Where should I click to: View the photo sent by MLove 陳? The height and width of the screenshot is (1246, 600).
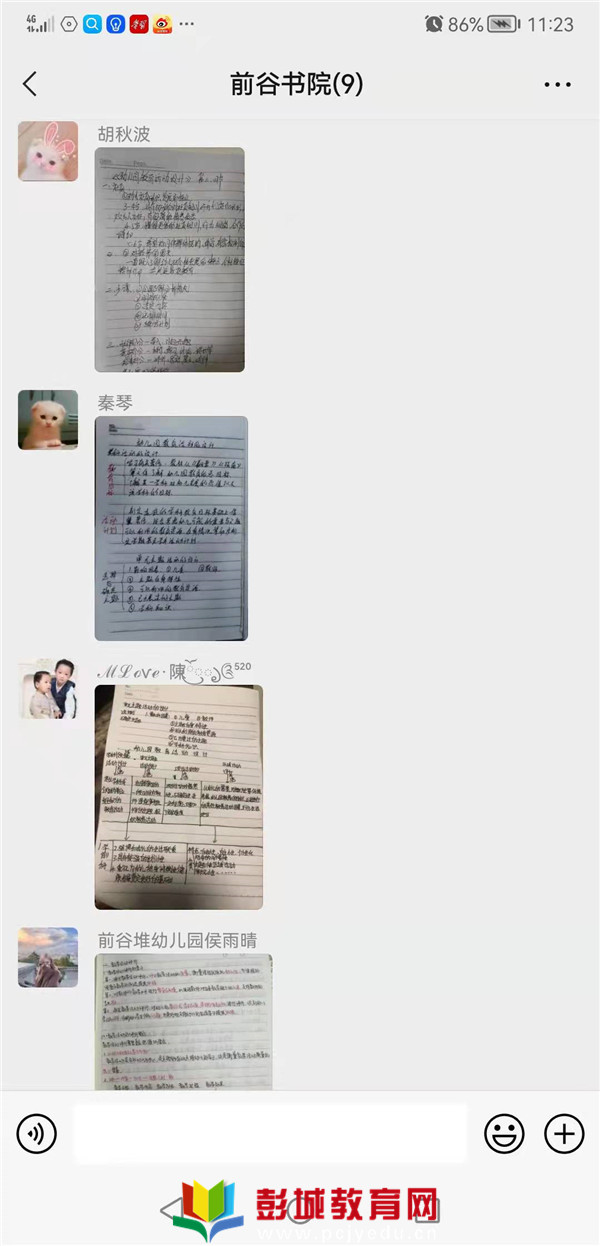(178, 796)
